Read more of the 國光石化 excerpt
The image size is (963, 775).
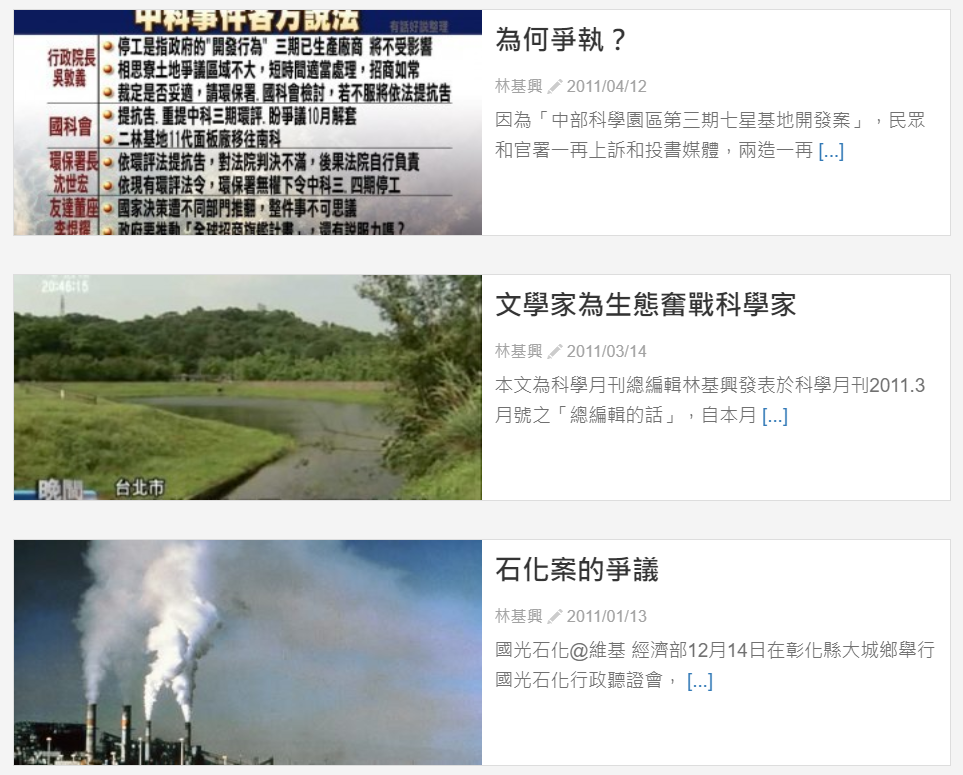pyautogui.click(x=700, y=682)
